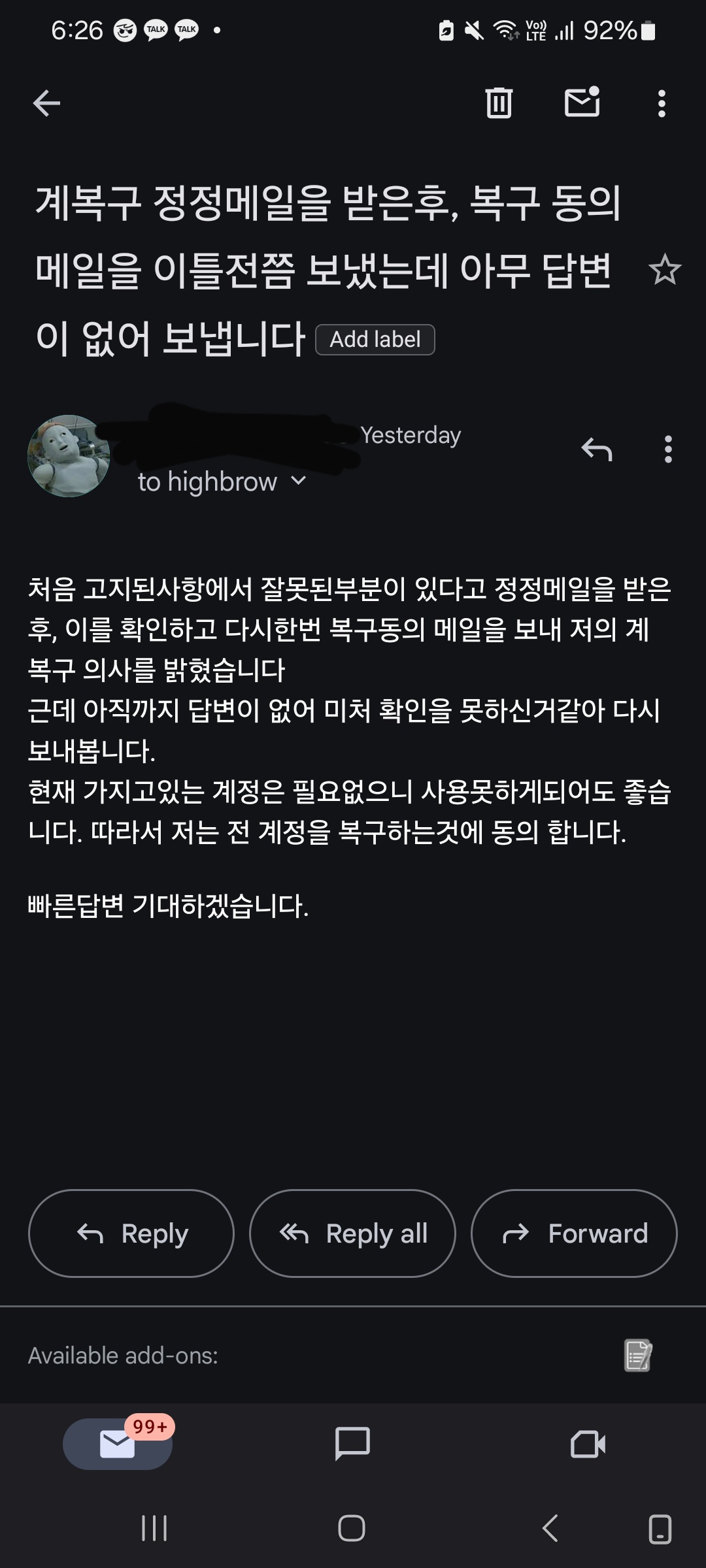Viewport: 706px width, 1568px height.
Task: Switch to the Mail tab
Action: coord(118,1444)
